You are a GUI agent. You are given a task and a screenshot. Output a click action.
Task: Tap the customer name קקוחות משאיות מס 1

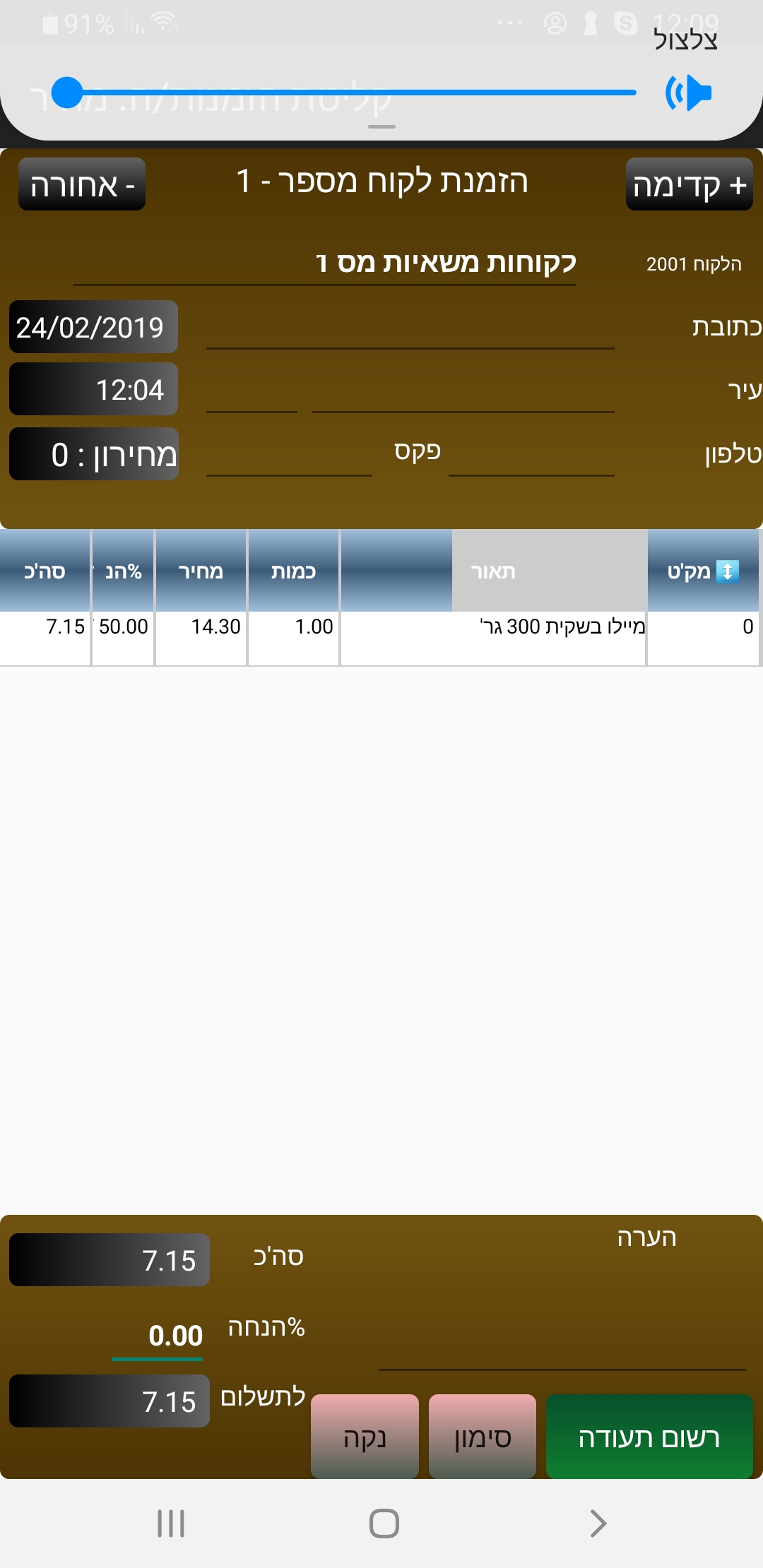pyautogui.click(x=445, y=263)
